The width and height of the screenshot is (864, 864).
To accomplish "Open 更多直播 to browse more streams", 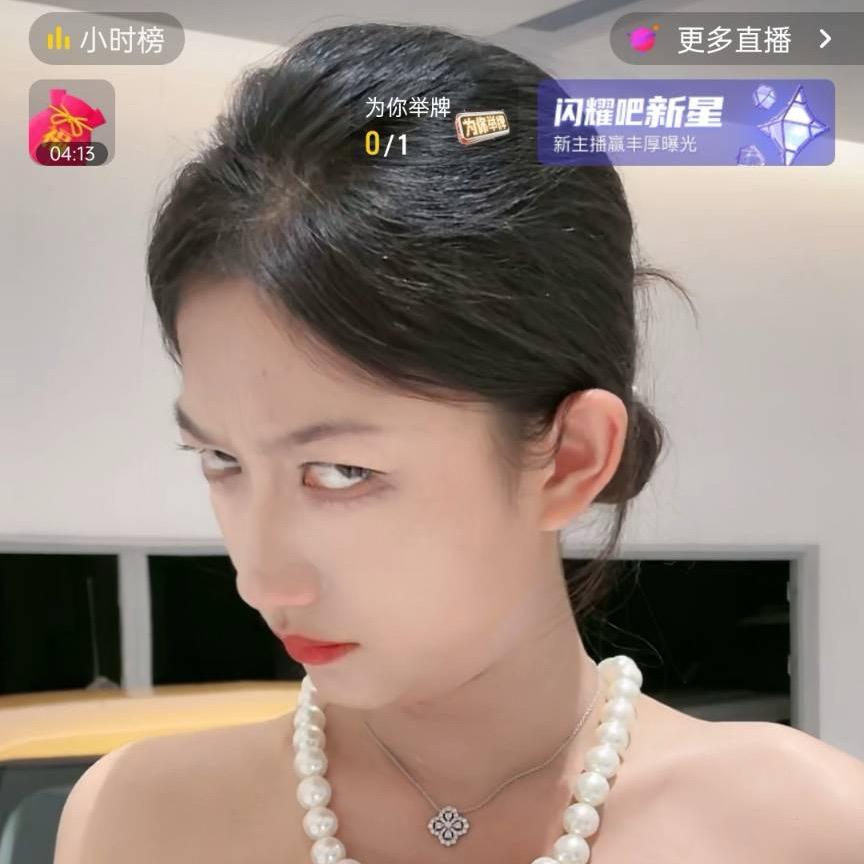I will 735,39.
